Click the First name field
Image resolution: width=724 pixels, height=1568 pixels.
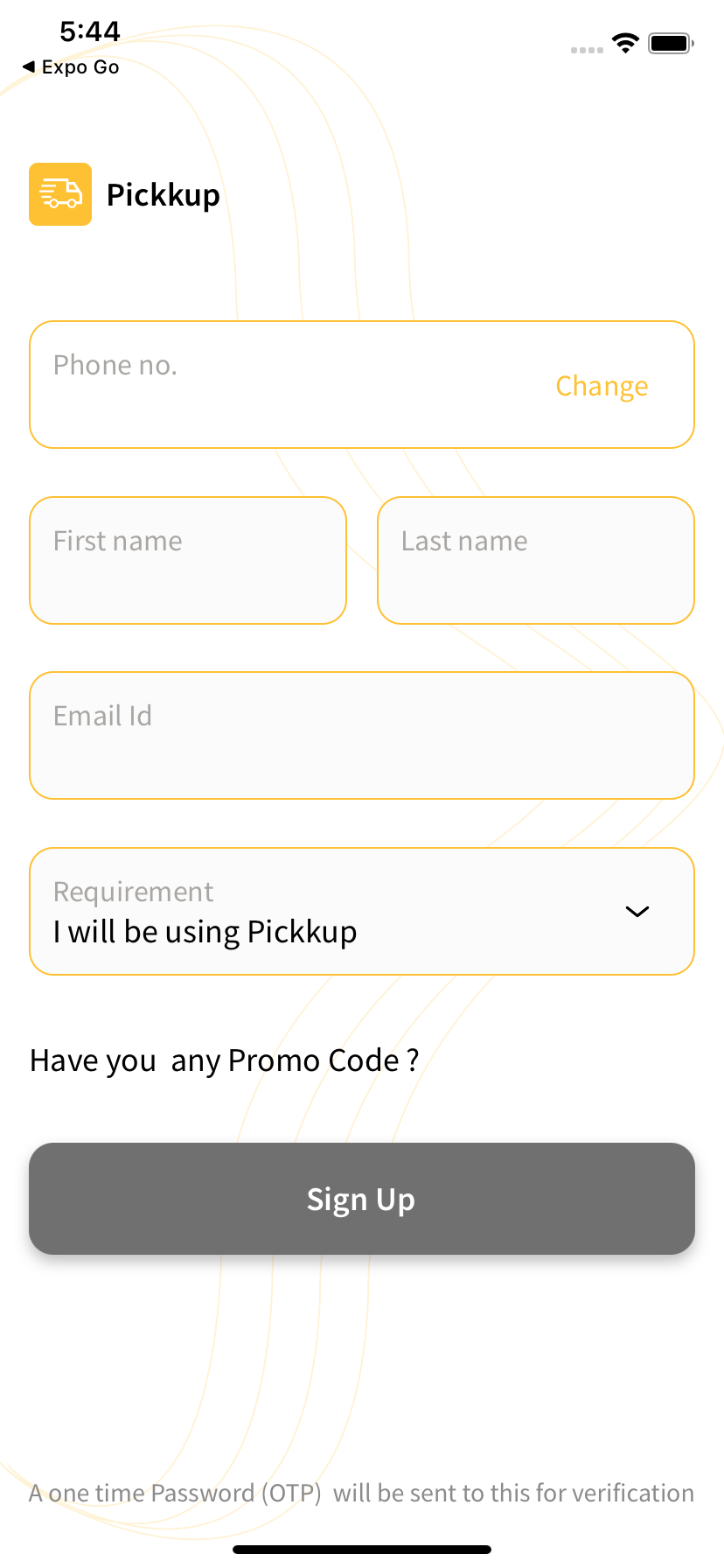pos(187,560)
